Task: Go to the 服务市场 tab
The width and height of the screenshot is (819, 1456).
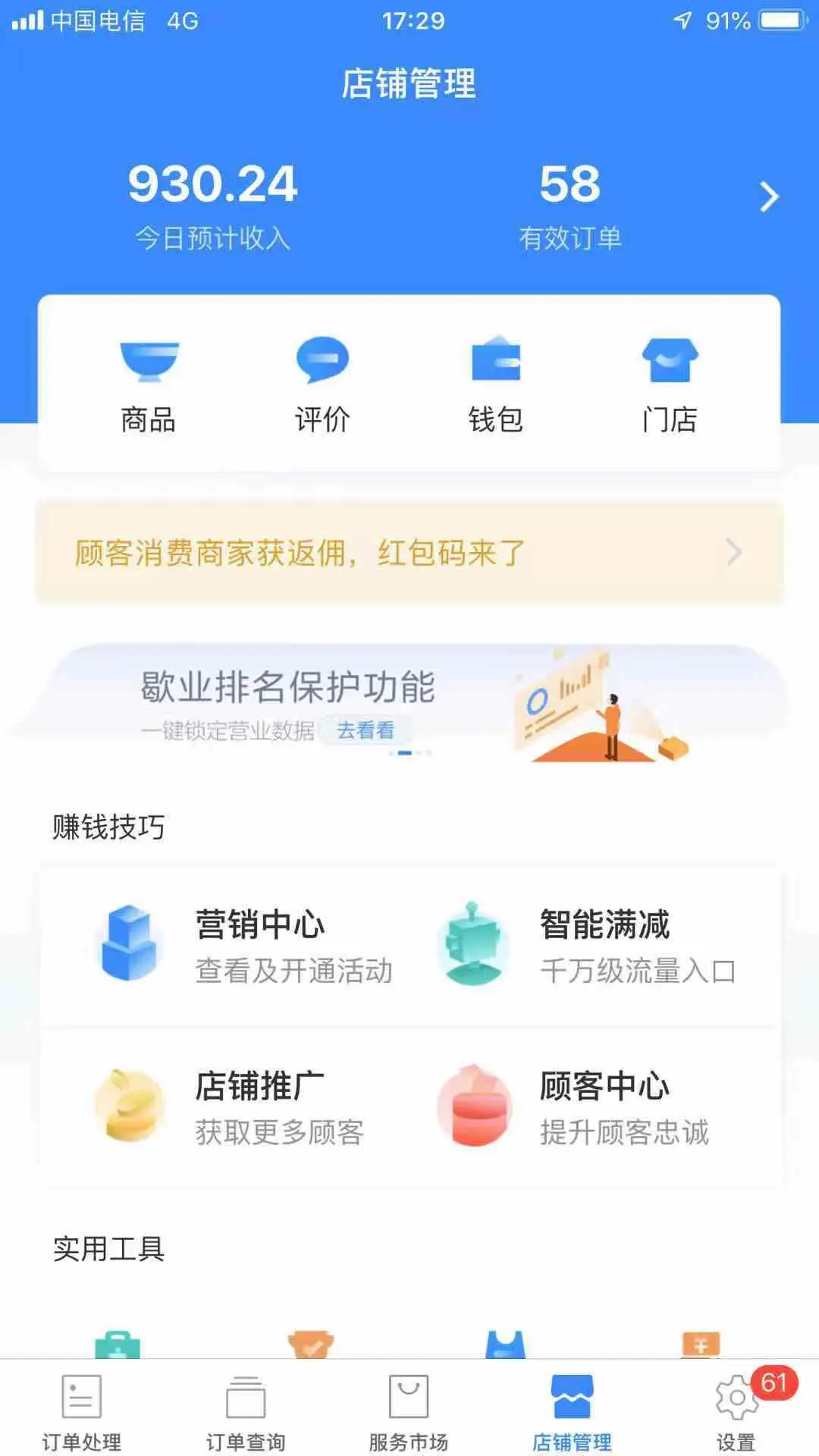Action: (409, 1410)
